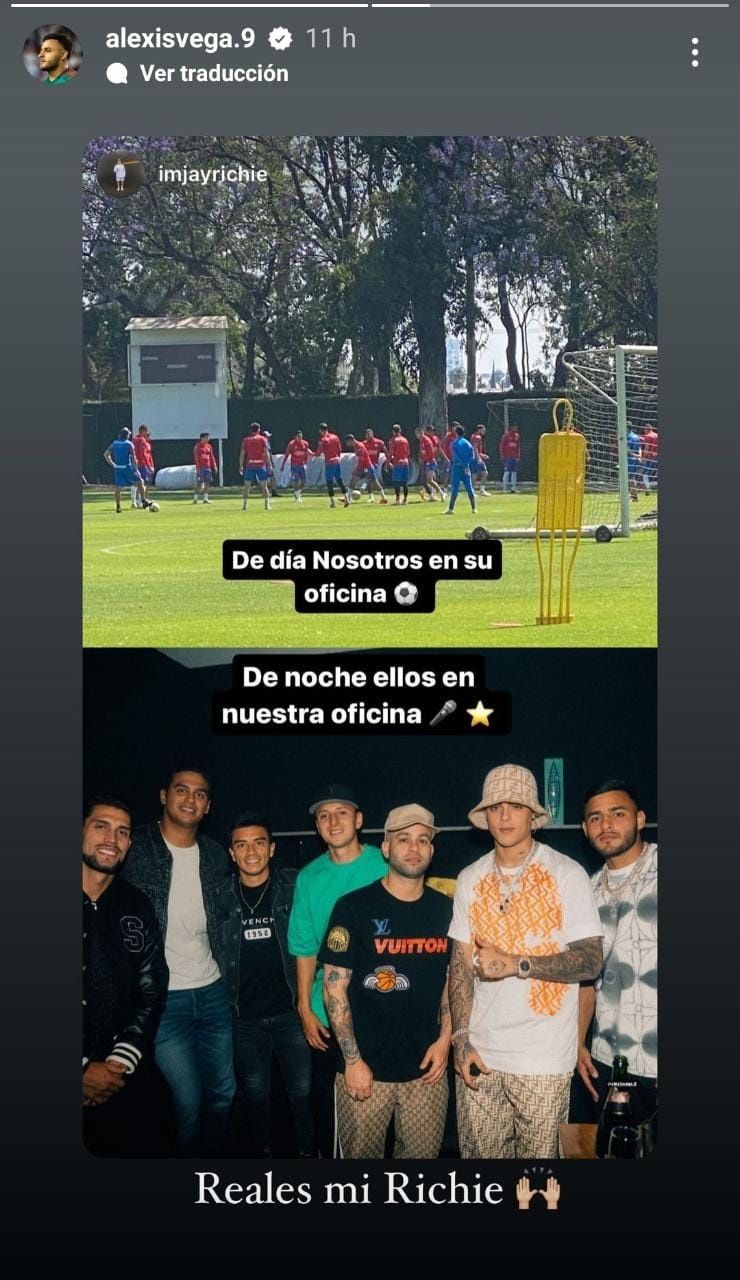The height and width of the screenshot is (1280, 740).
Task: Open the alexisvega.9 username link
Action: point(180,39)
